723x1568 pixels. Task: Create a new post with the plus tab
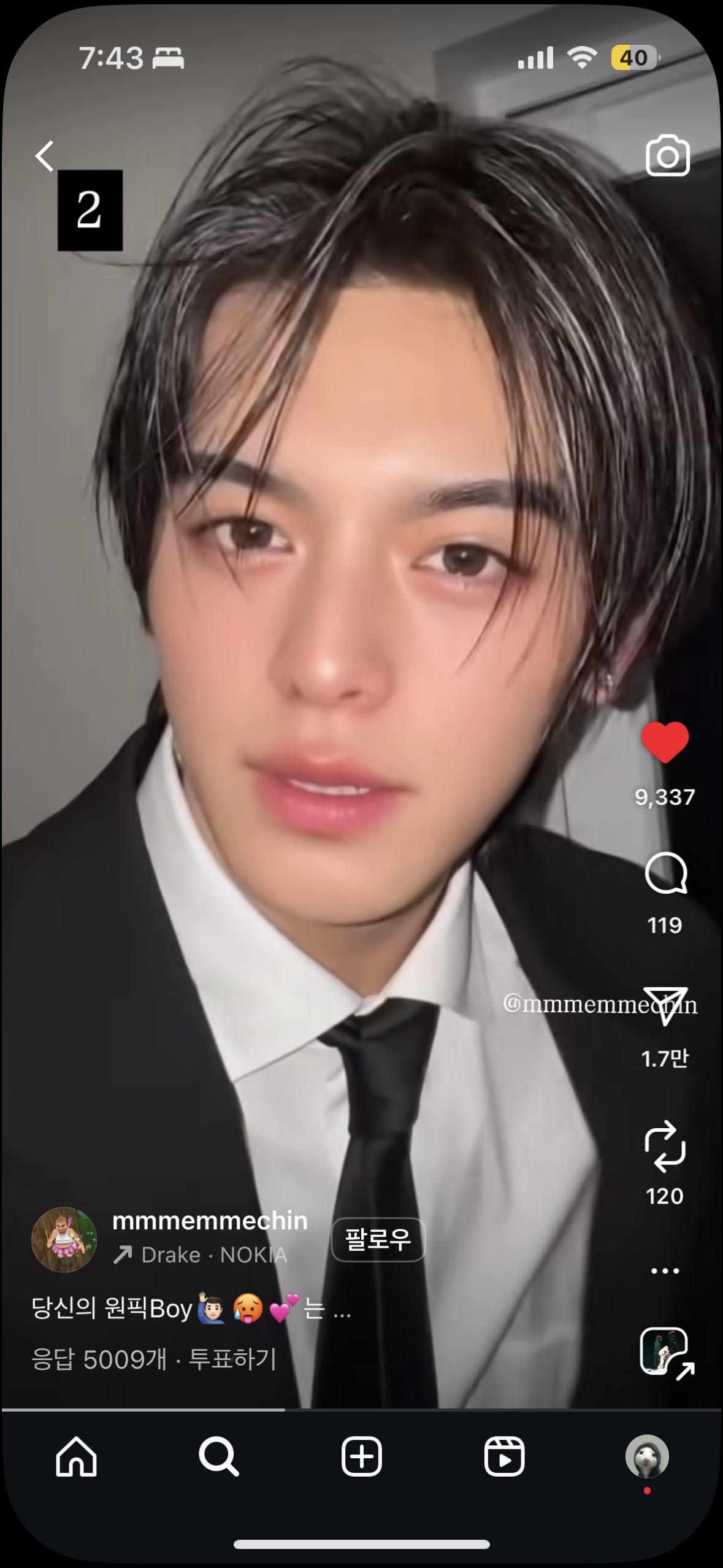click(361, 1456)
